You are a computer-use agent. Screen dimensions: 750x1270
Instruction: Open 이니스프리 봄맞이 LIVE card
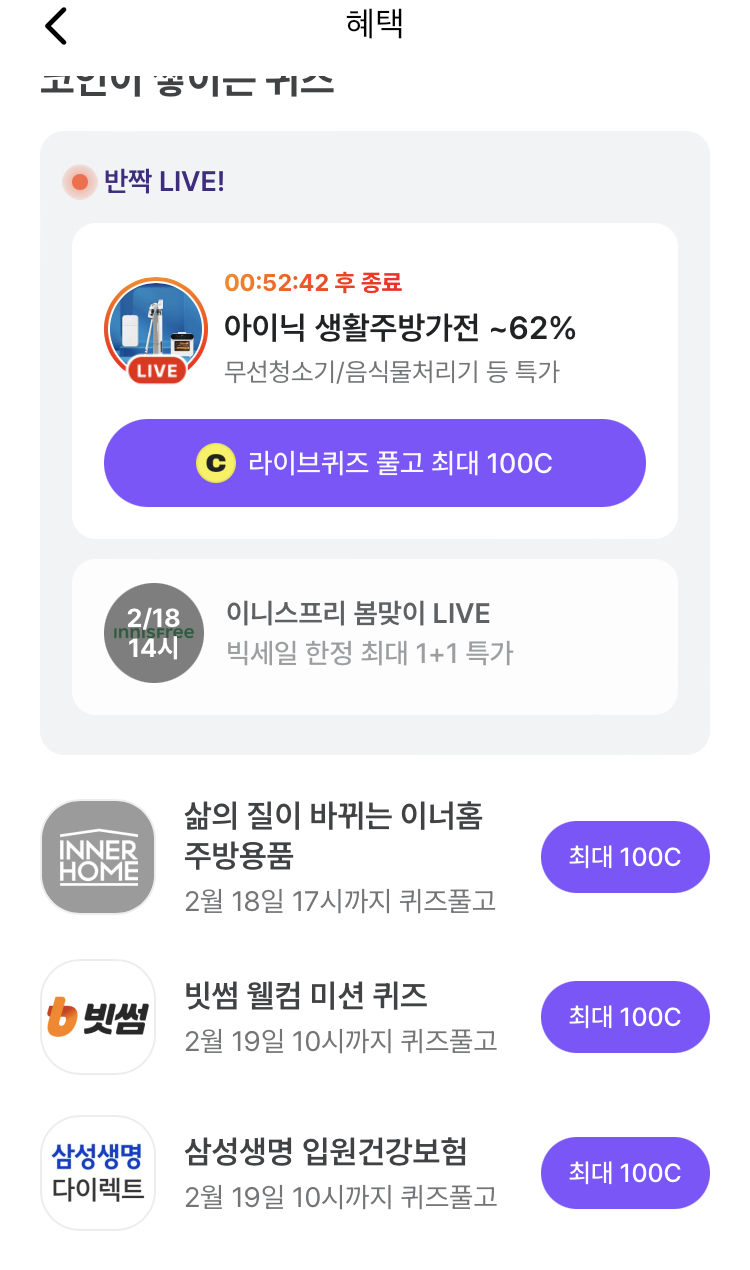(375, 637)
